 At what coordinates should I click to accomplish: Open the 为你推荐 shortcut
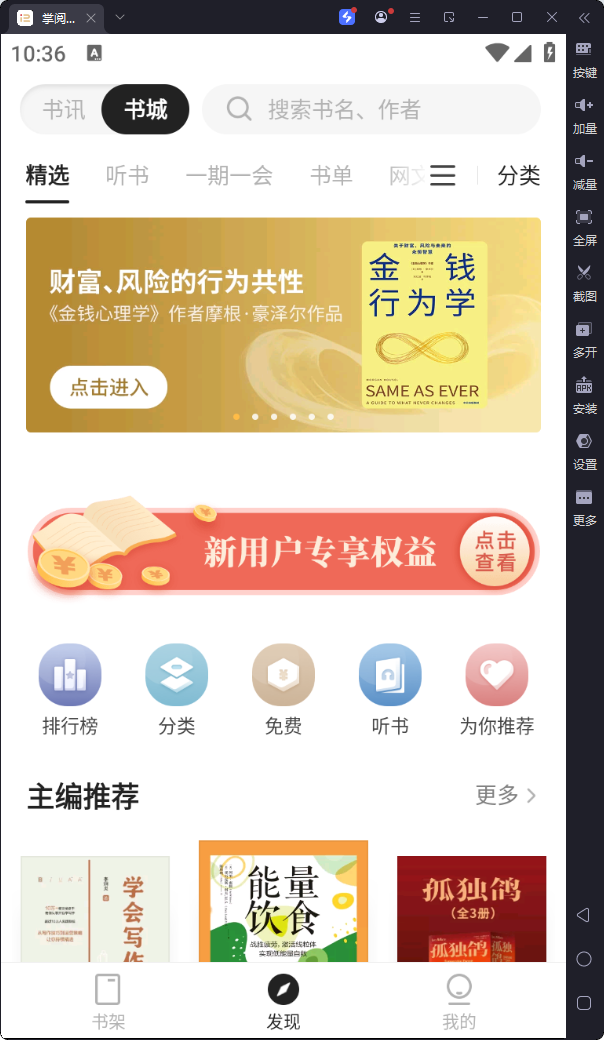click(497, 688)
